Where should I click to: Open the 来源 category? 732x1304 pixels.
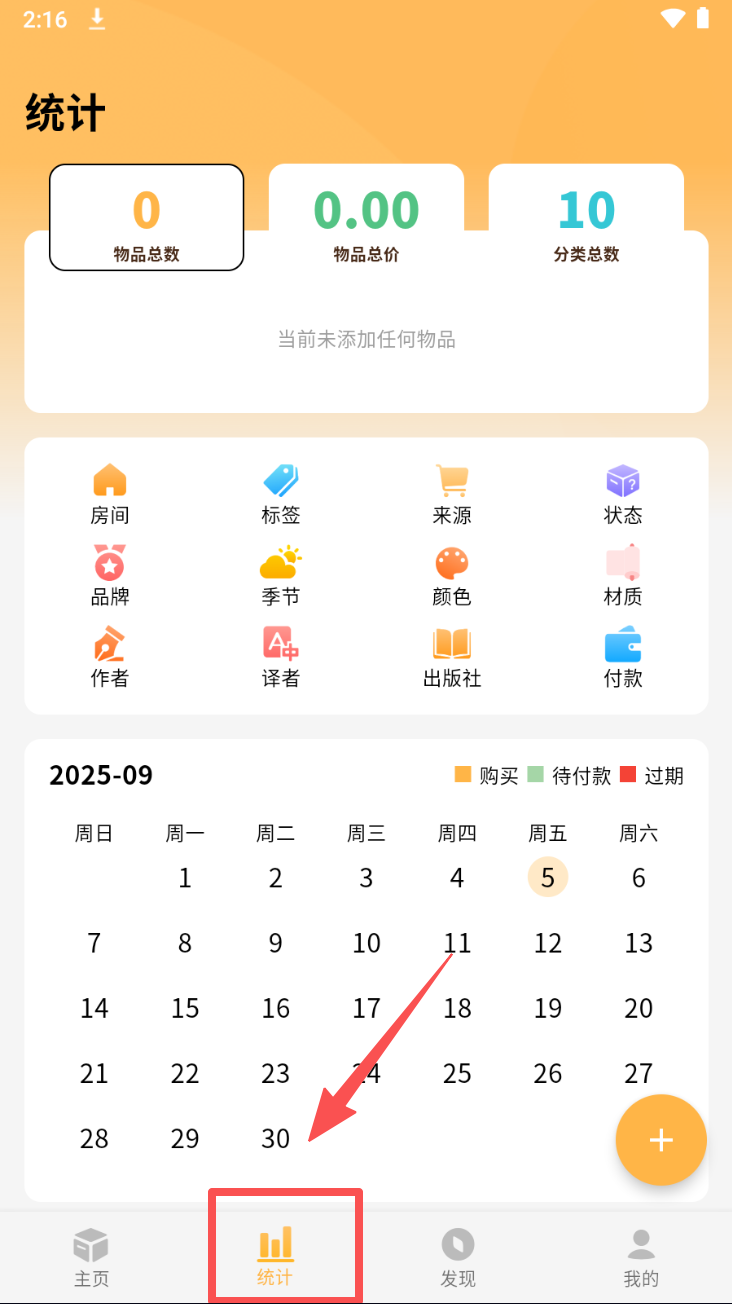(452, 495)
